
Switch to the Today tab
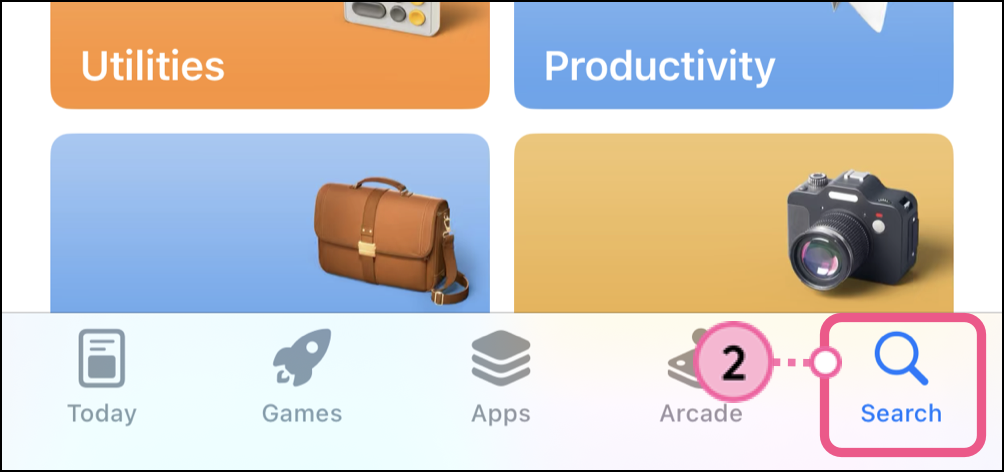tap(102, 378)
